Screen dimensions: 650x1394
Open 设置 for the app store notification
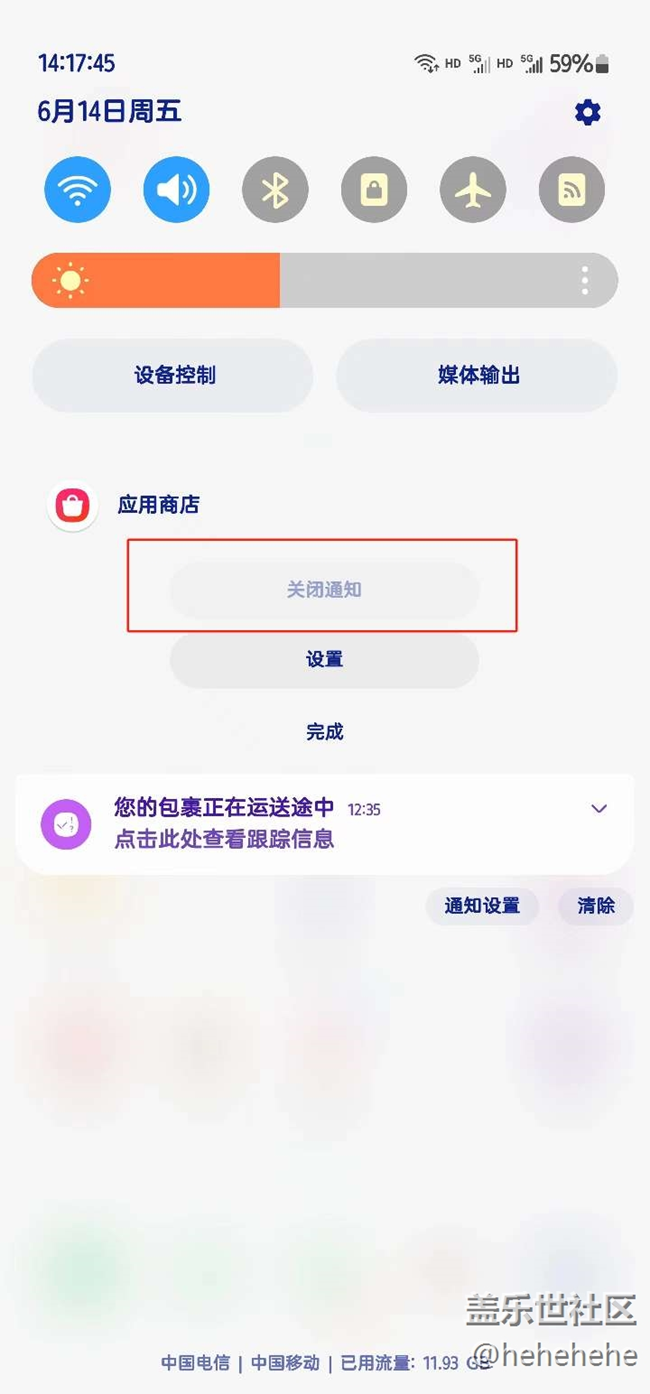[324, 660]
